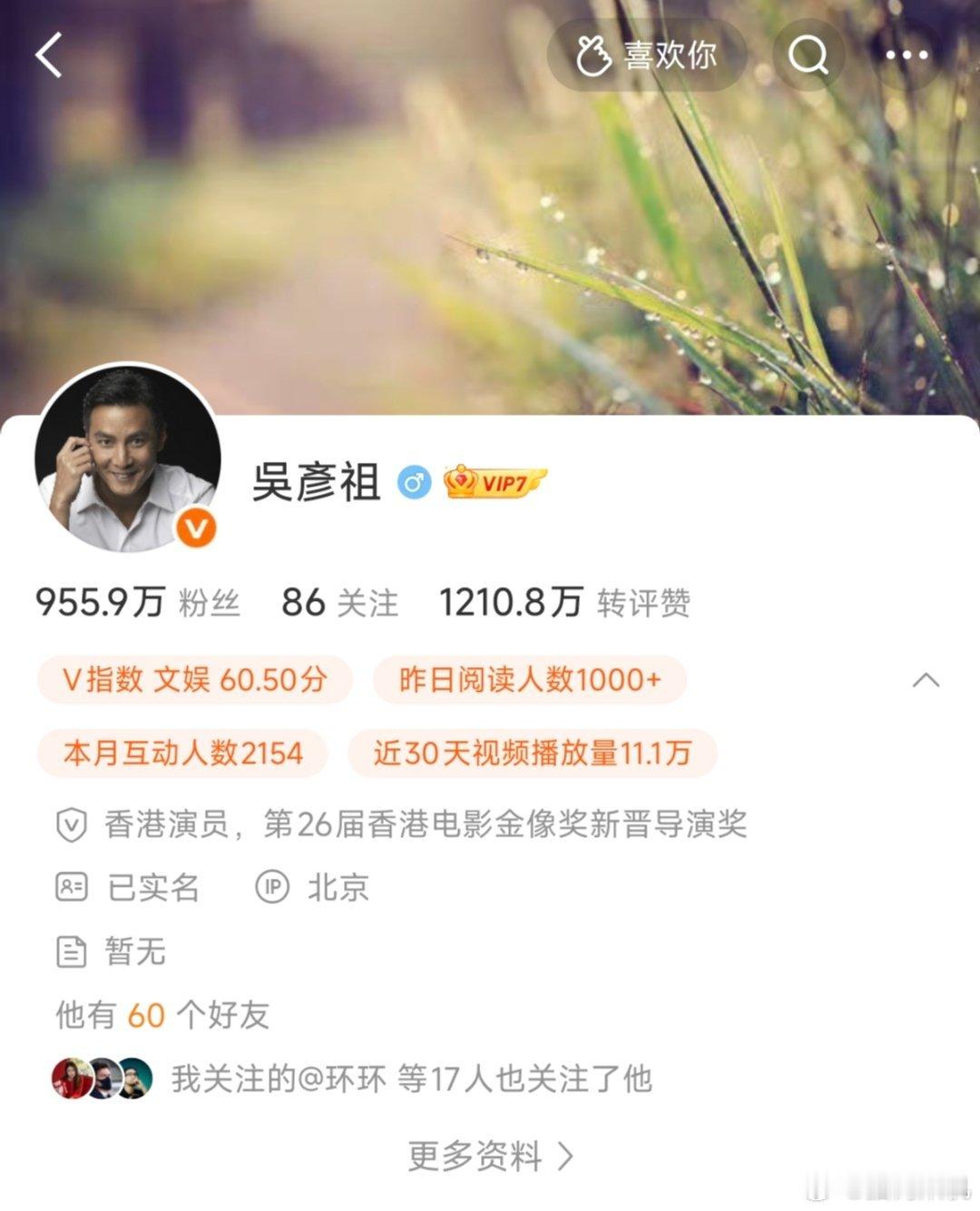Click the orange V verification badge on avatar

point(195,527)
